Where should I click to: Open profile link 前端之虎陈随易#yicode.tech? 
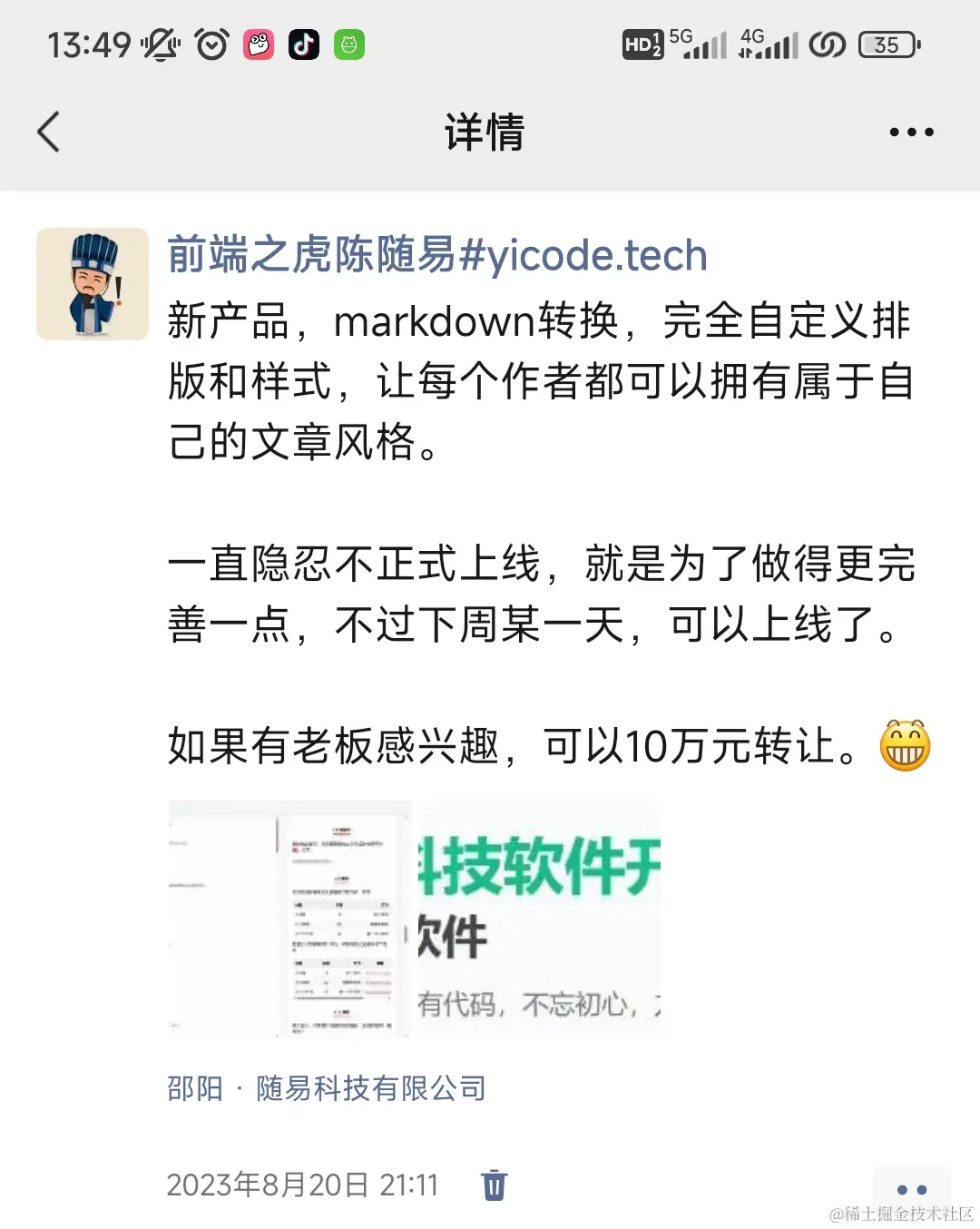436,255
